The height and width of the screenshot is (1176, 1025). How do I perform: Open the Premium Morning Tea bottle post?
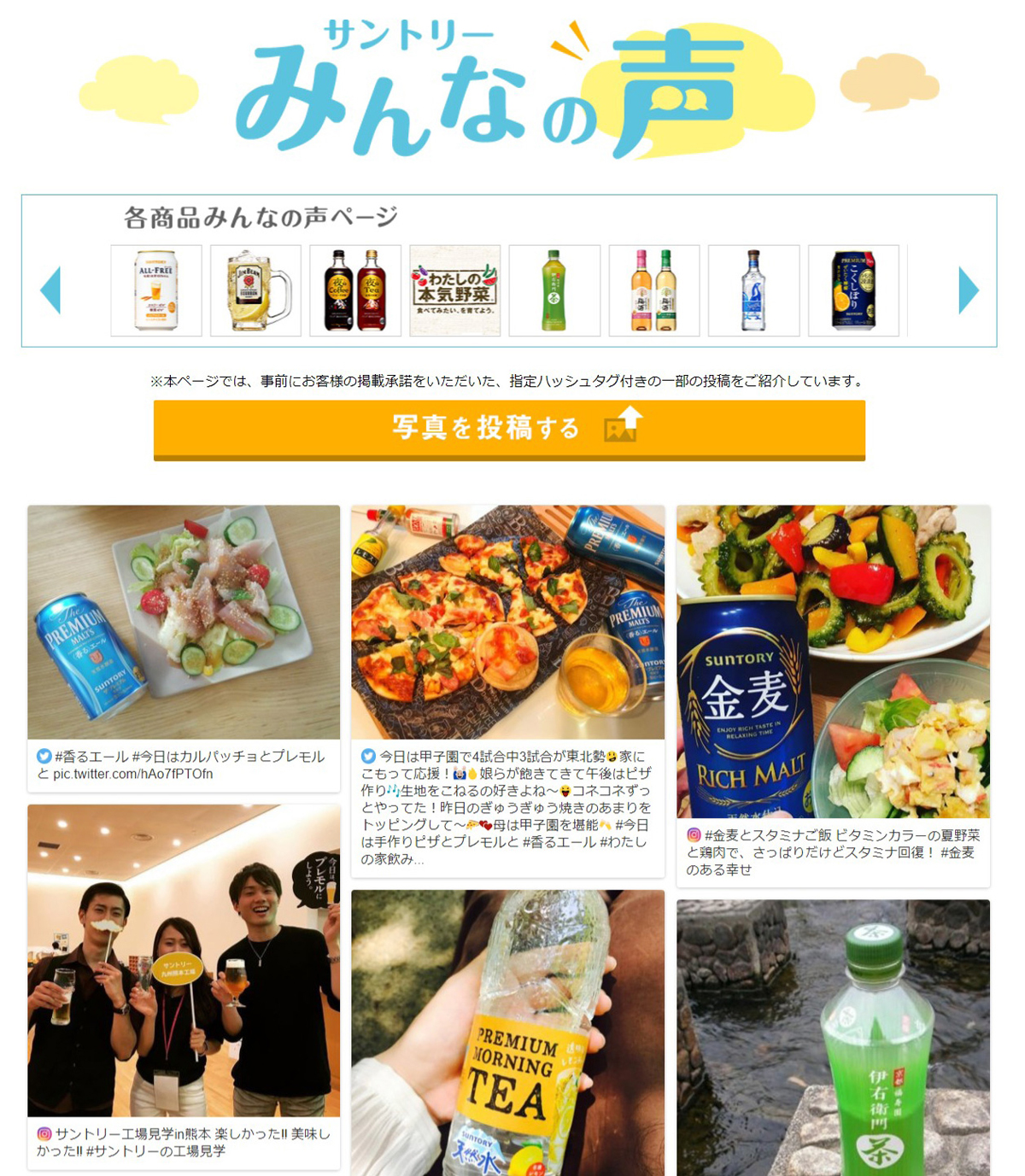click(507, 1033)
